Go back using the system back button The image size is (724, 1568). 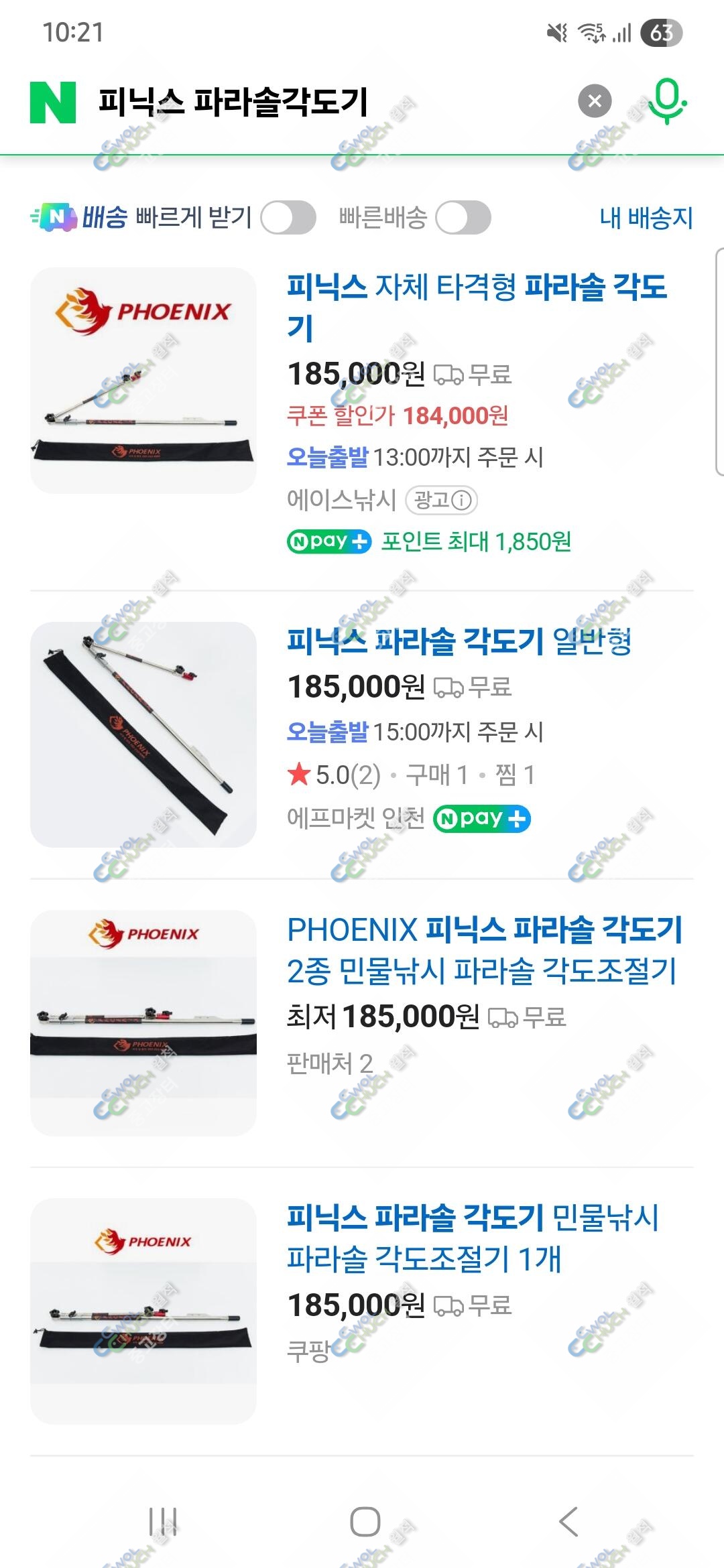click(568, 1522)
